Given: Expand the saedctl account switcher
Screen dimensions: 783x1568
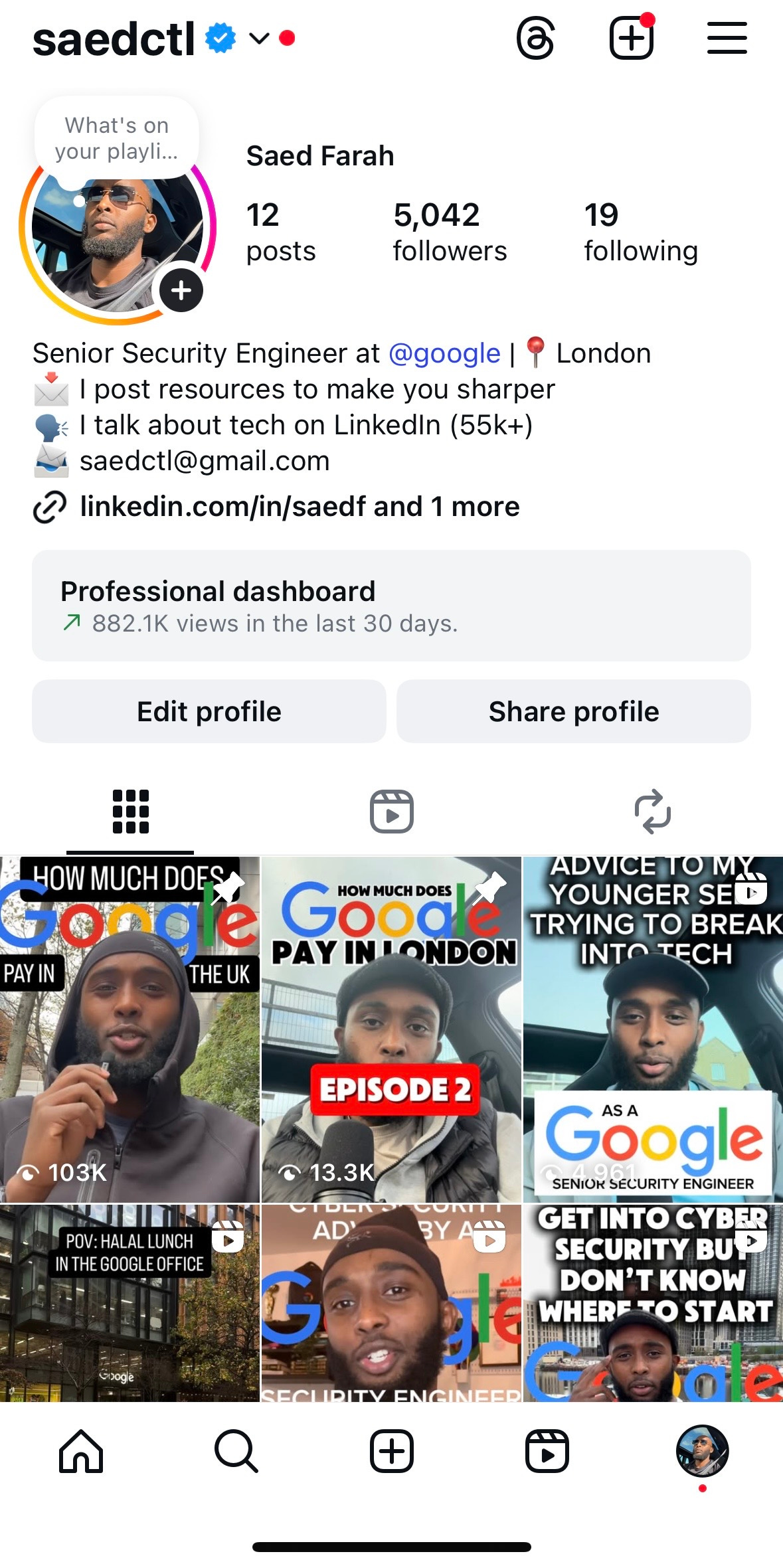Looking at the screenshot, I should pos(258,39).
